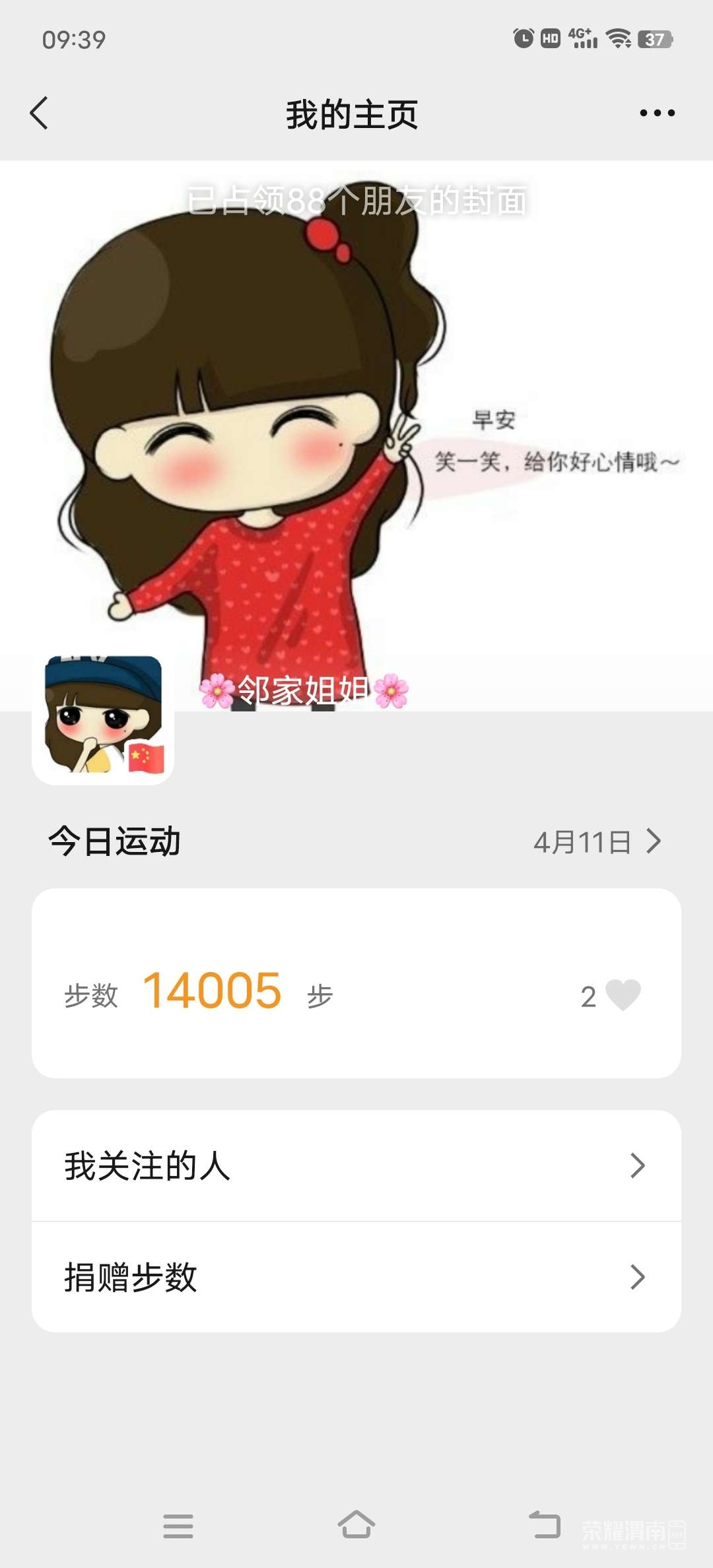
Task: Tap the system home button
Action: [x=356, y=1526]
